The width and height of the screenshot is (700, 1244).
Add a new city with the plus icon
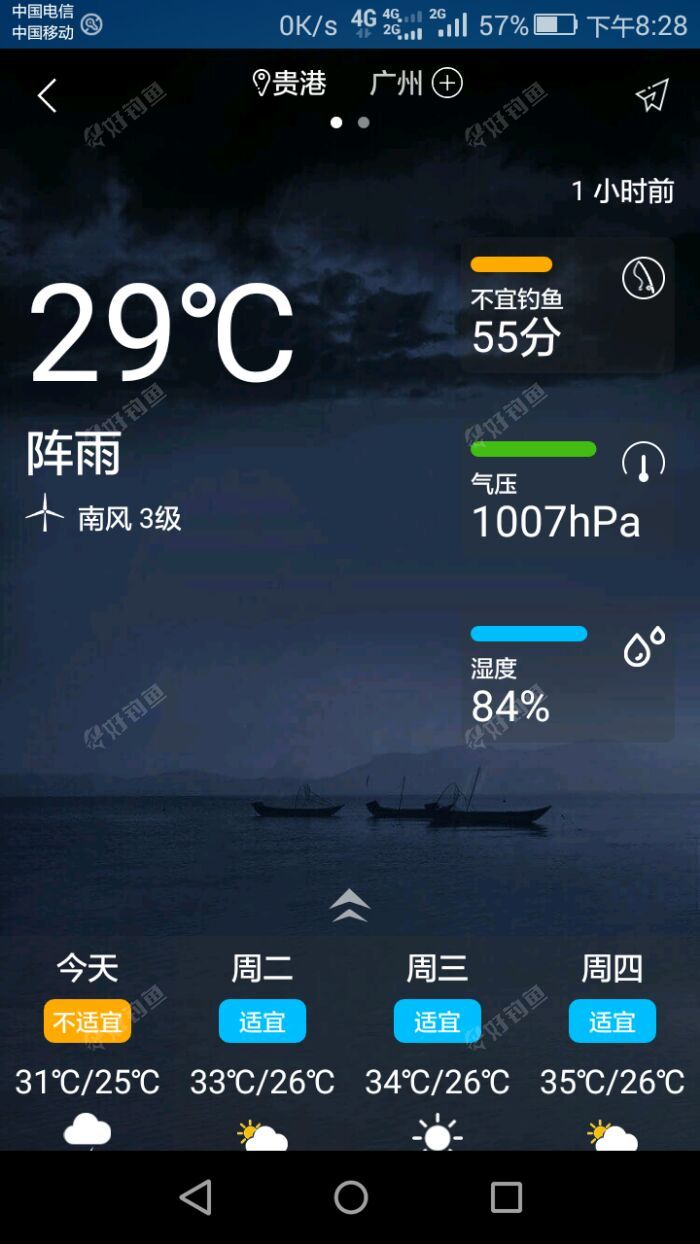(447, 83)
